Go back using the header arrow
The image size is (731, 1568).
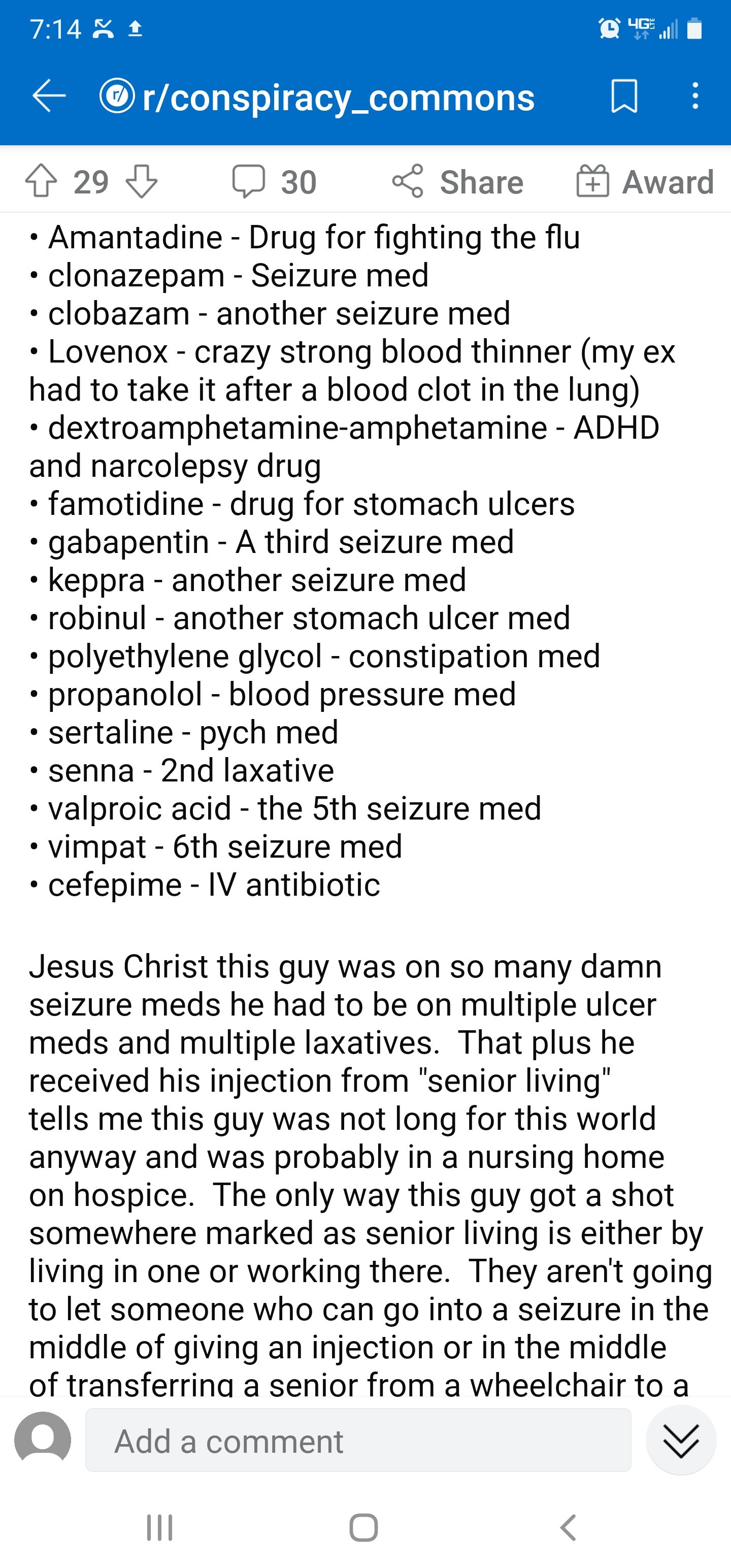(x=49, y=96)
